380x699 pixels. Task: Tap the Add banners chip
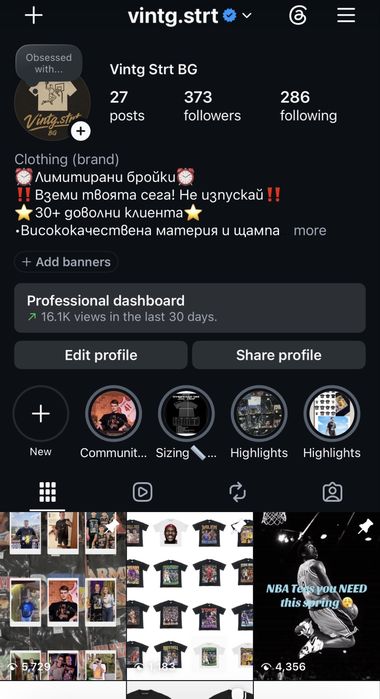pyautogui.click(x=66, y=262)
